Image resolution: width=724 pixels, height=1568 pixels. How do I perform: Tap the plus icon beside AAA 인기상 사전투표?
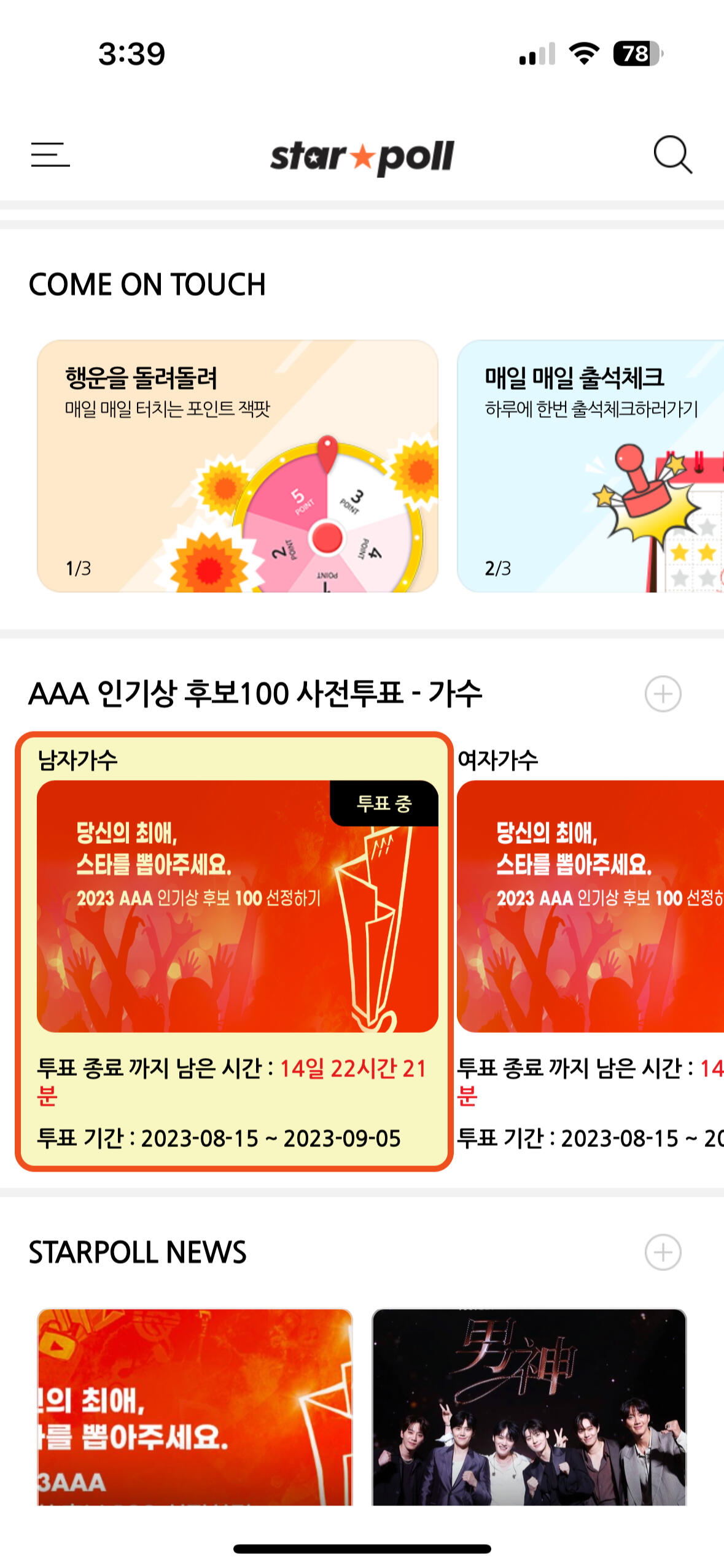(x=663, y=694)
